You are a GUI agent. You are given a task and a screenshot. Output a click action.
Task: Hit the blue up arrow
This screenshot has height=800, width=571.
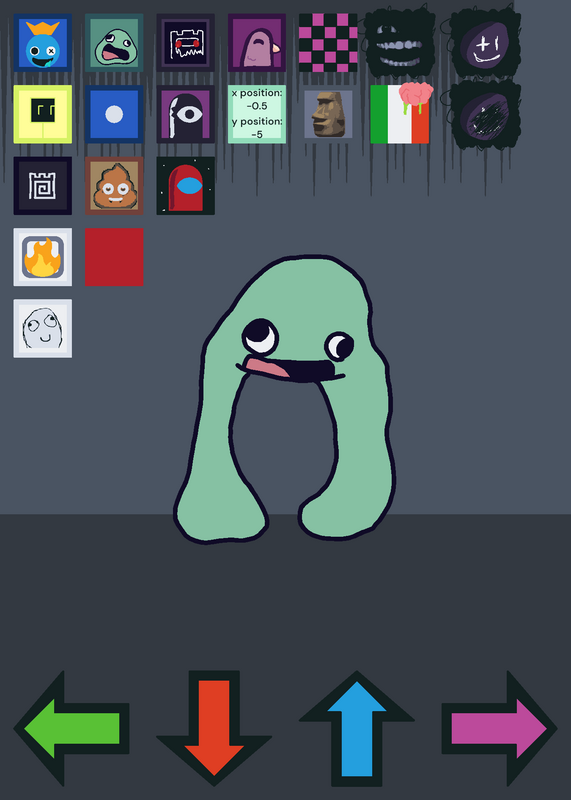[x=357, y=729]
